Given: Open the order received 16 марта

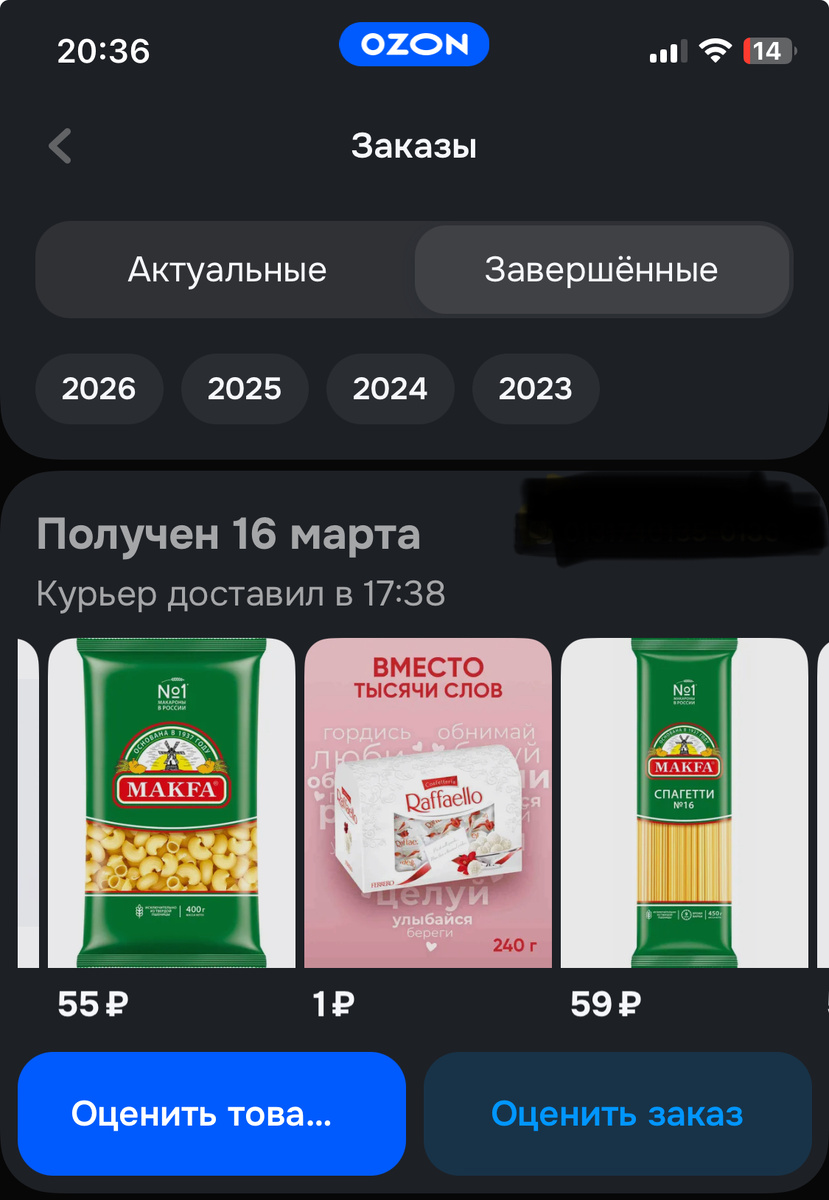Looking at the screenshot, I should (x=228, y=535).
